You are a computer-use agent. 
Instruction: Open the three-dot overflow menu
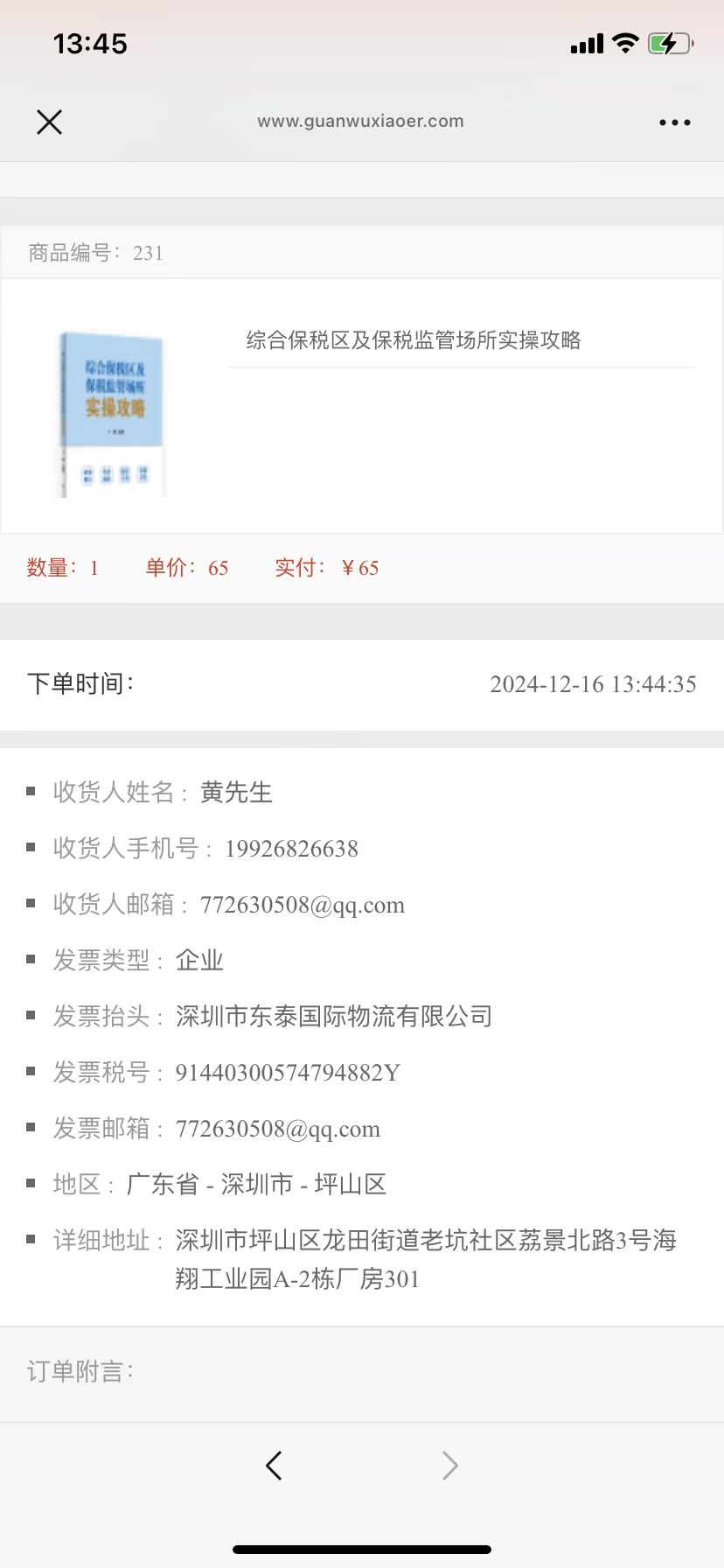click(x=675, y=122)
